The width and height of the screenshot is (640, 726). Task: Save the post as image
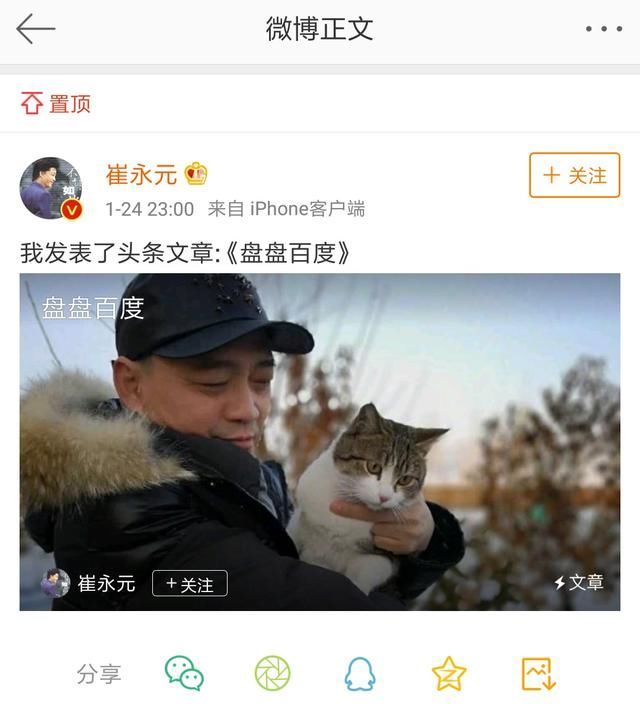(x=538, y=674)
